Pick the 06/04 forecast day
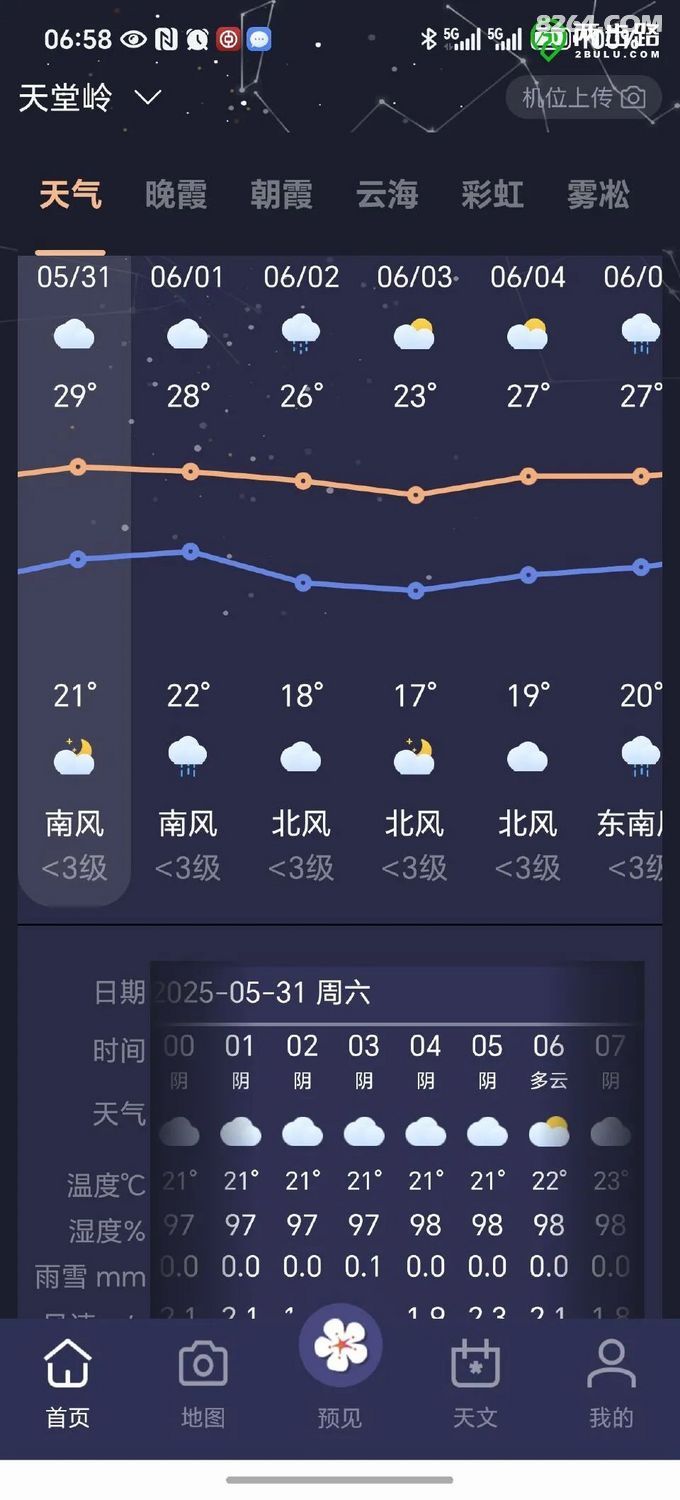This screenshot has width=680, height=1500. (x=528, y=580)
